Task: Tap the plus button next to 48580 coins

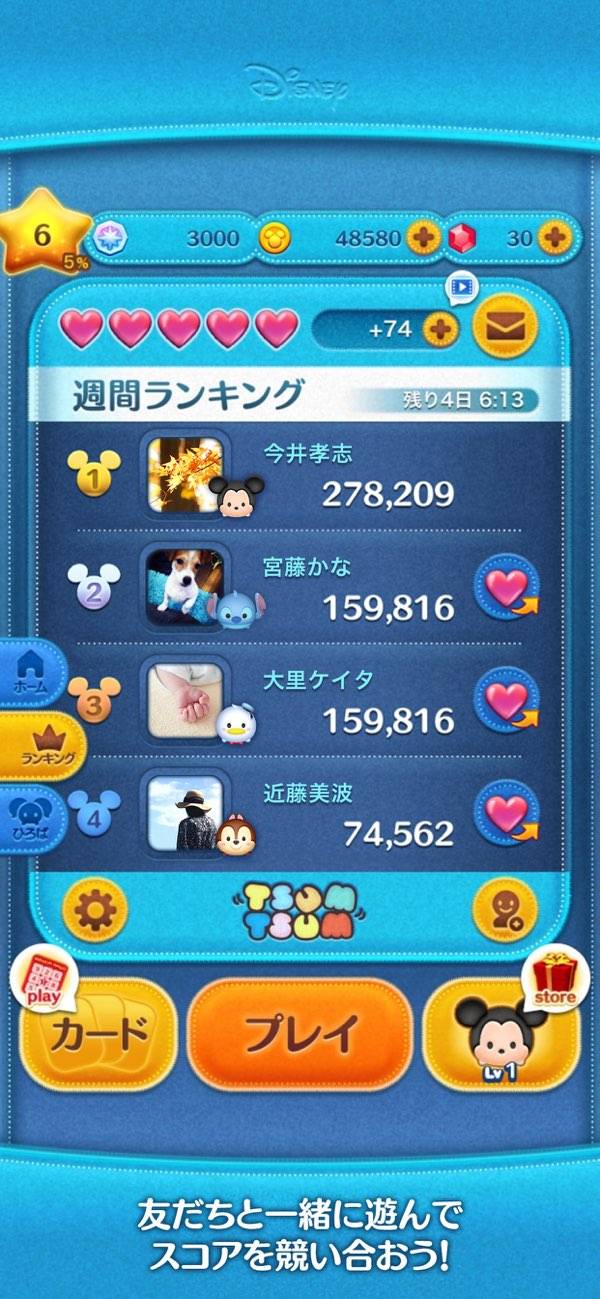Action: (x=423, y=237)
